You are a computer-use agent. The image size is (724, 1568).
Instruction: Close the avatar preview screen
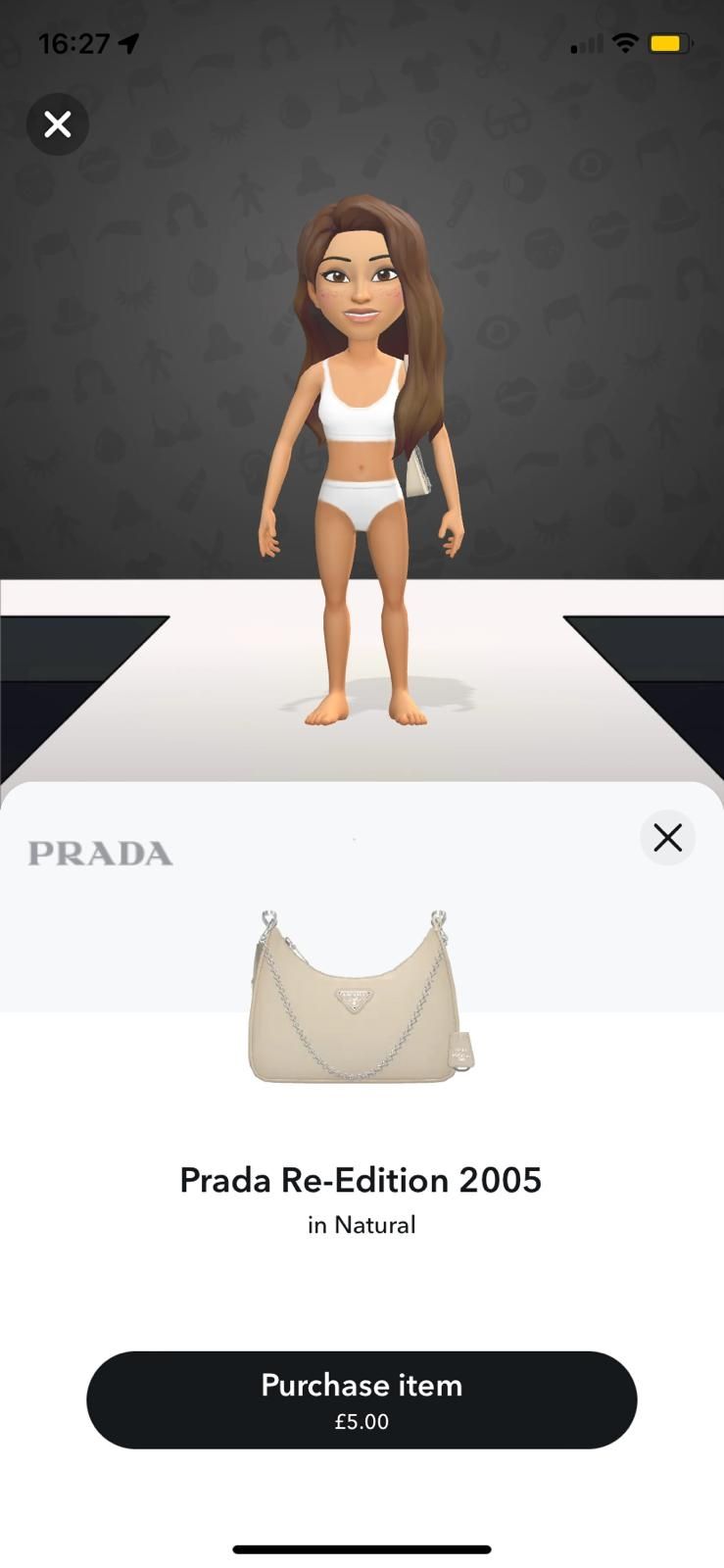[58, 124]
